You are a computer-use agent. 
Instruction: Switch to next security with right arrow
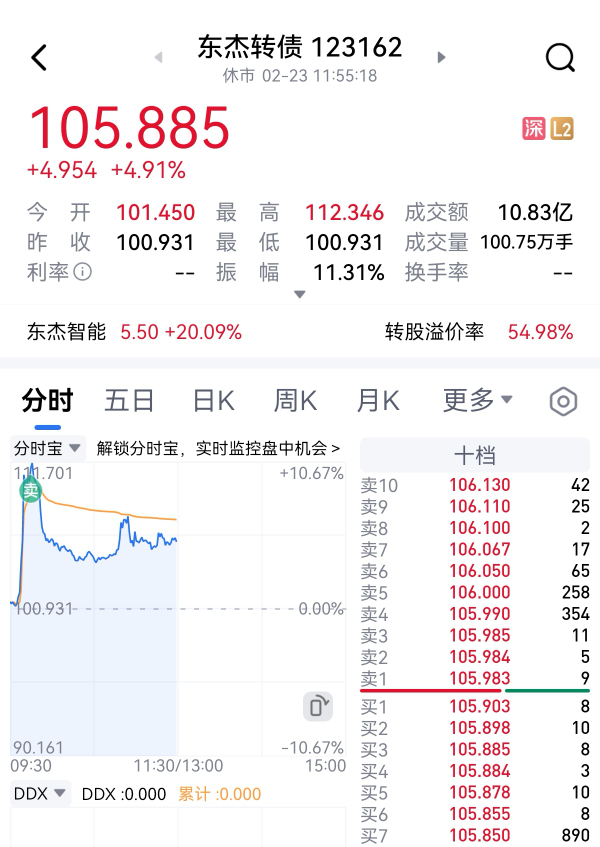click(441, 58)
